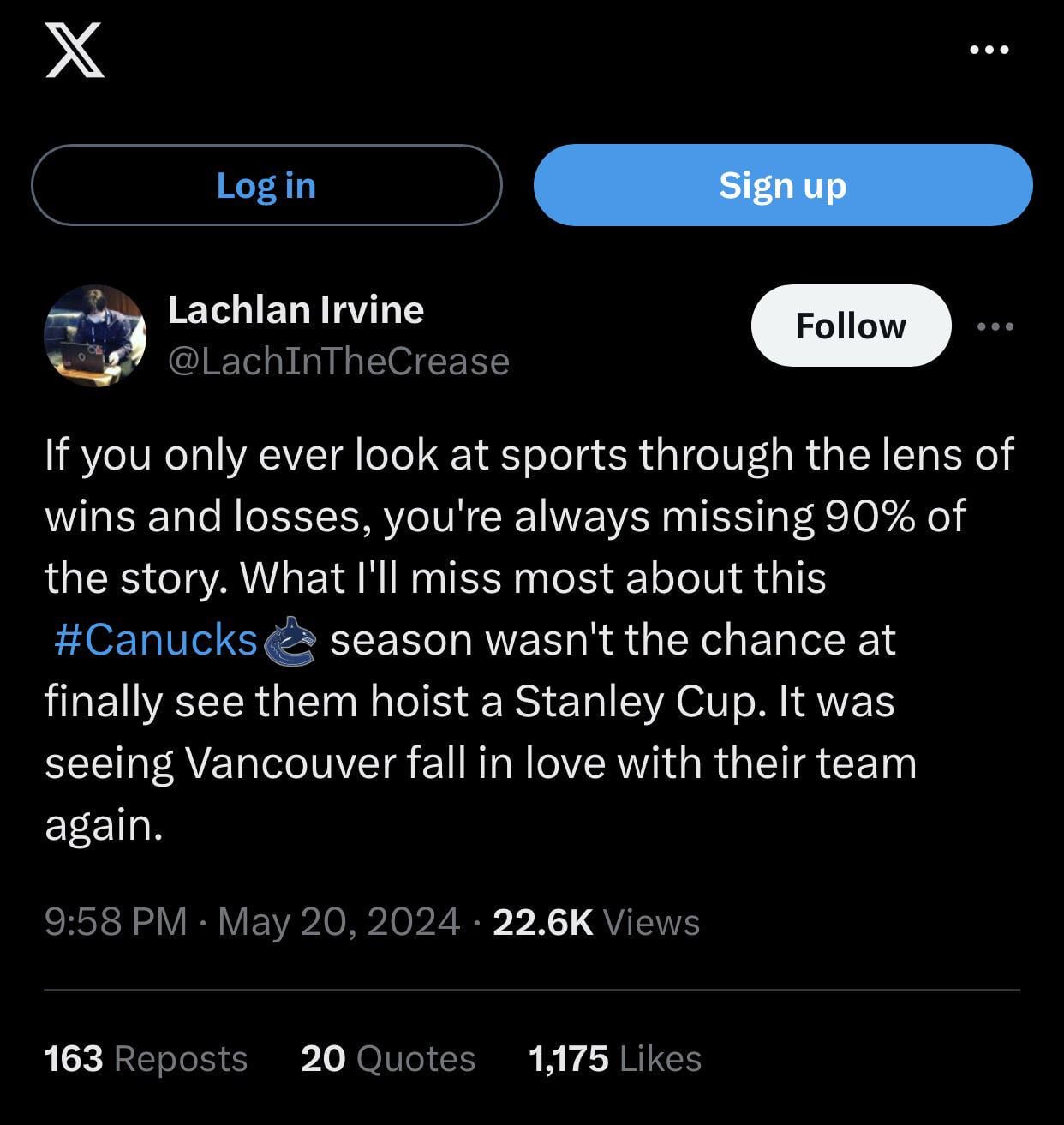
Task: Follow Lachlan Irvine
Action: 850,326
